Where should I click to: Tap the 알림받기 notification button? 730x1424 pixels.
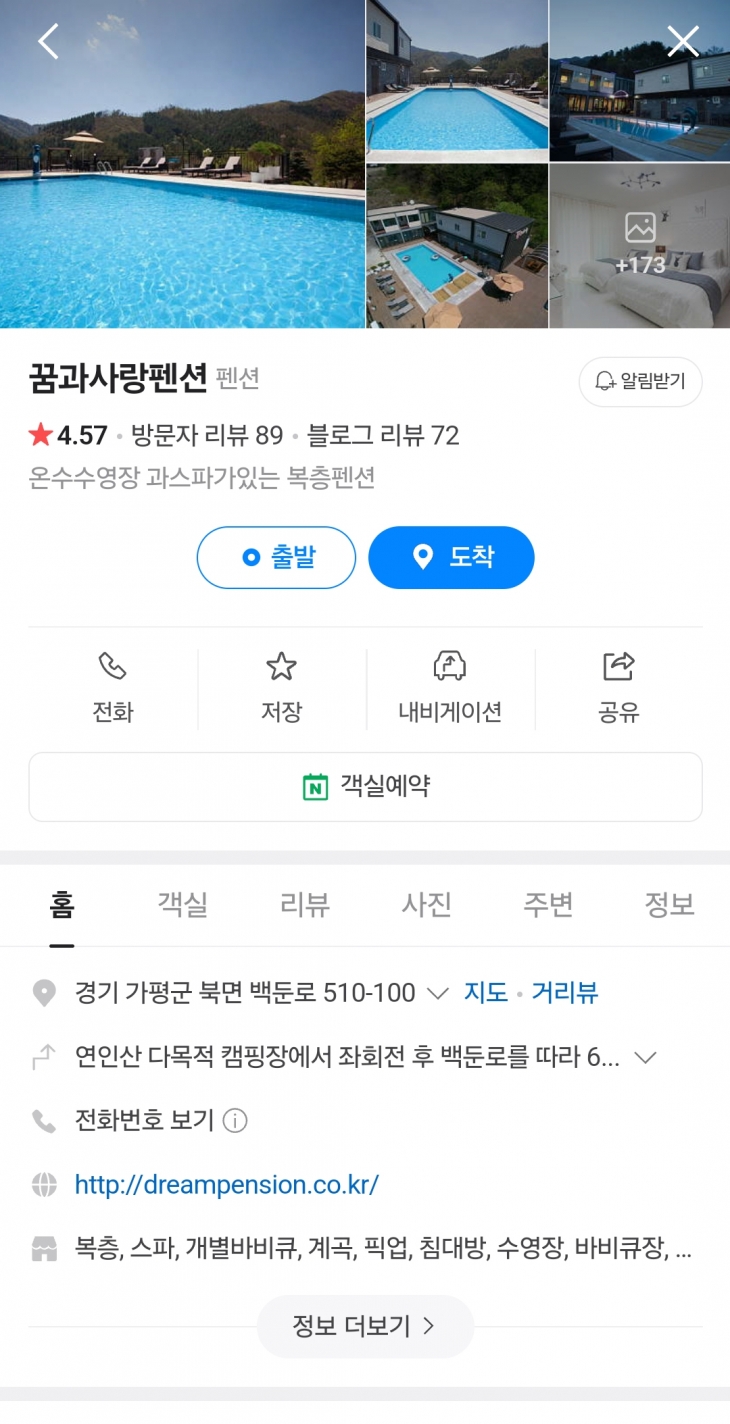[x=640, y=382]
